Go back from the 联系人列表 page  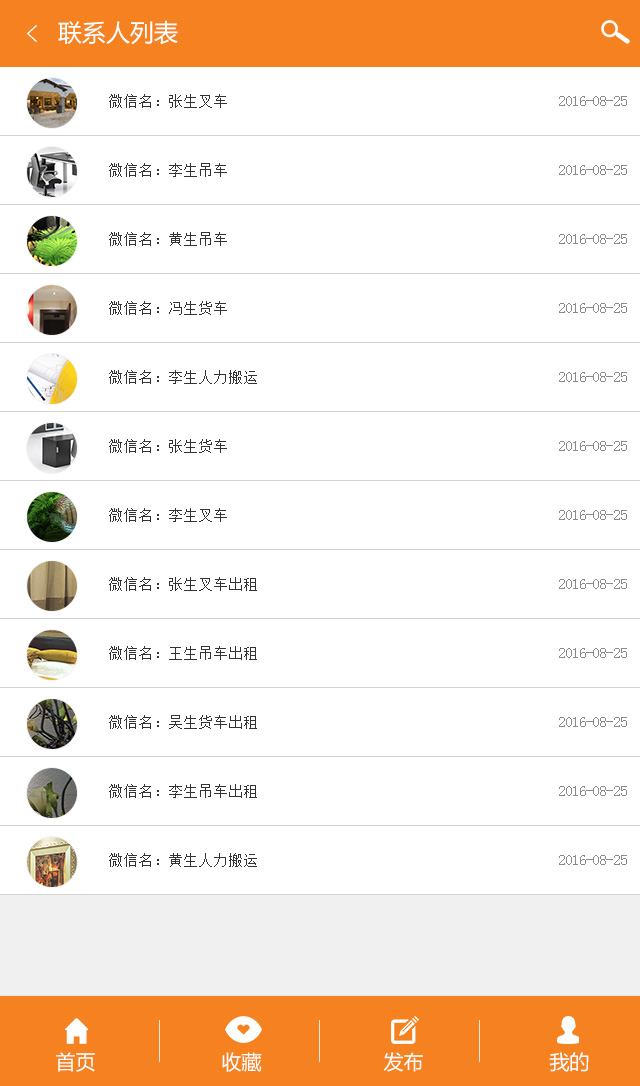coord(32,34)
